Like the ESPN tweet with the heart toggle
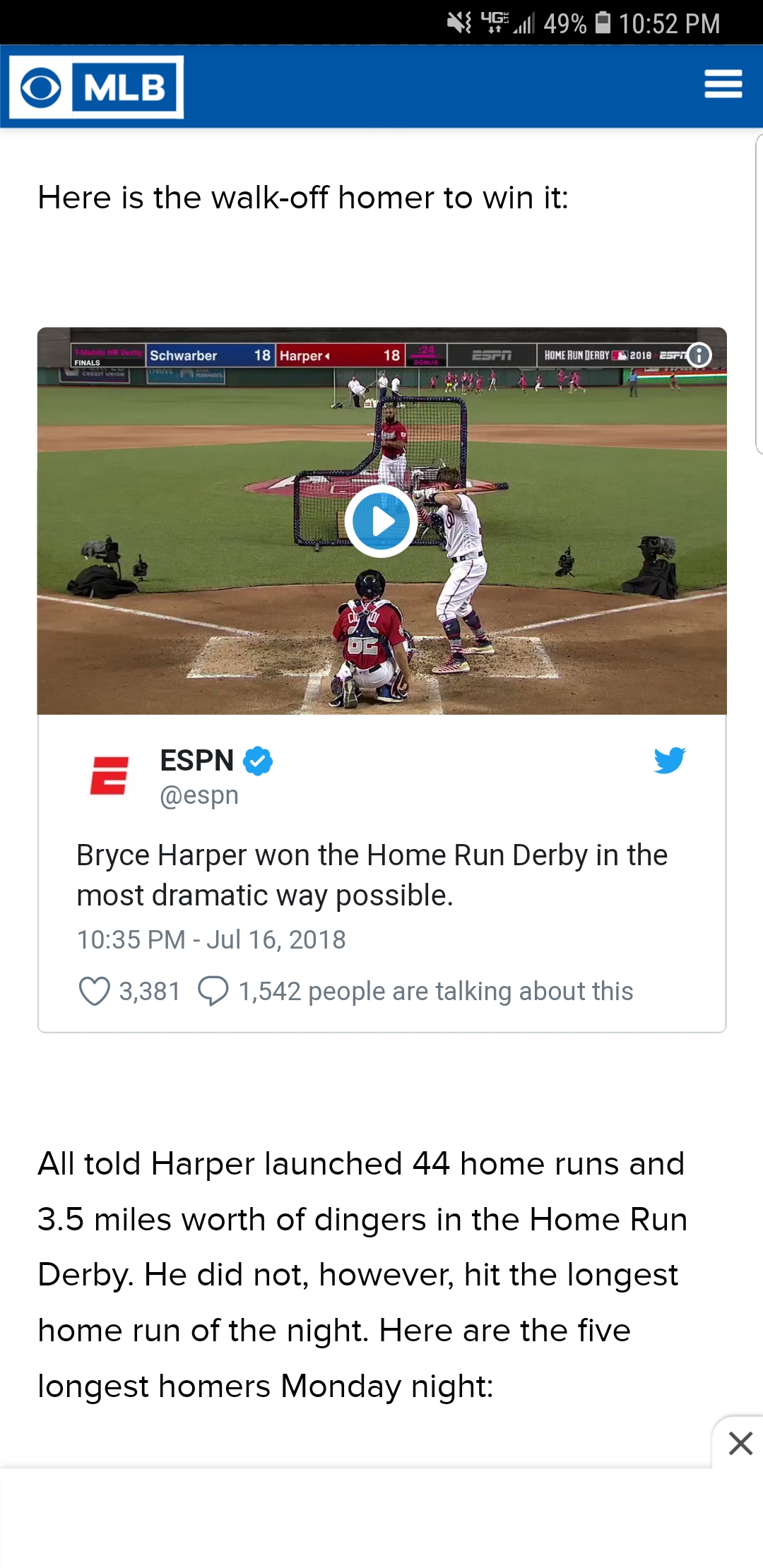763x1568 pixels. tap(95, 992)
